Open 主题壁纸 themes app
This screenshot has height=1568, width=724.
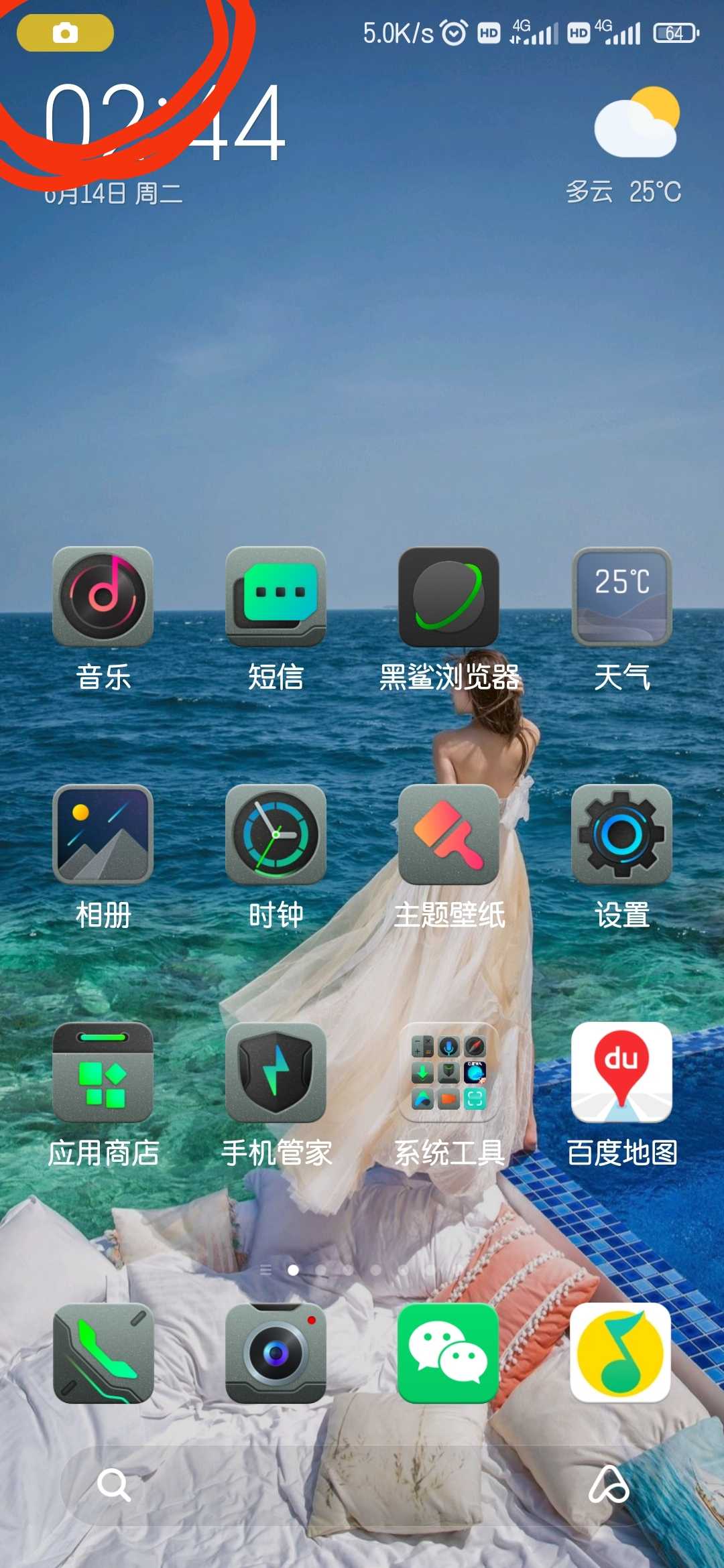coord(448,834)
